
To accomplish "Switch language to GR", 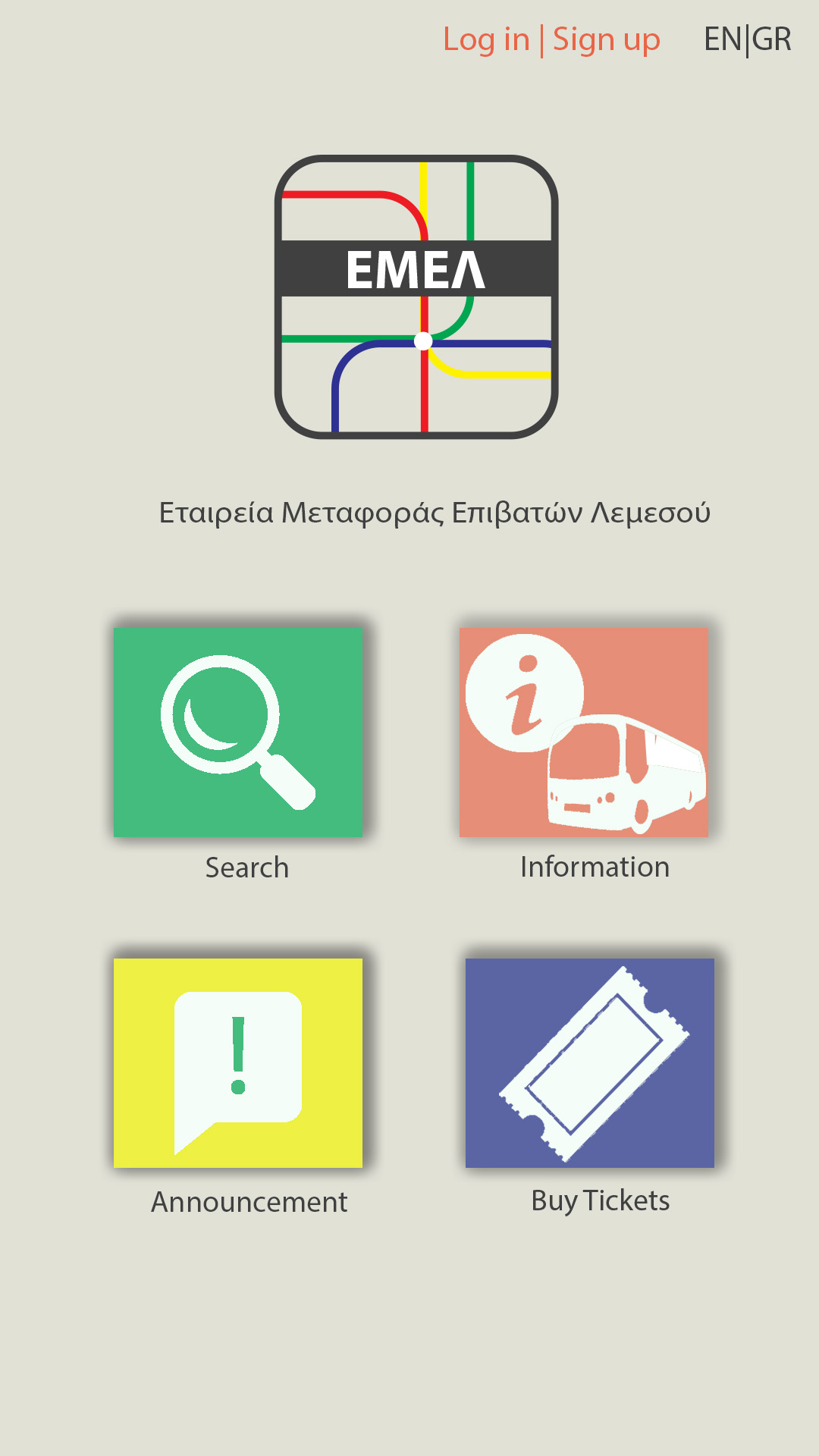I will point(772,39).
